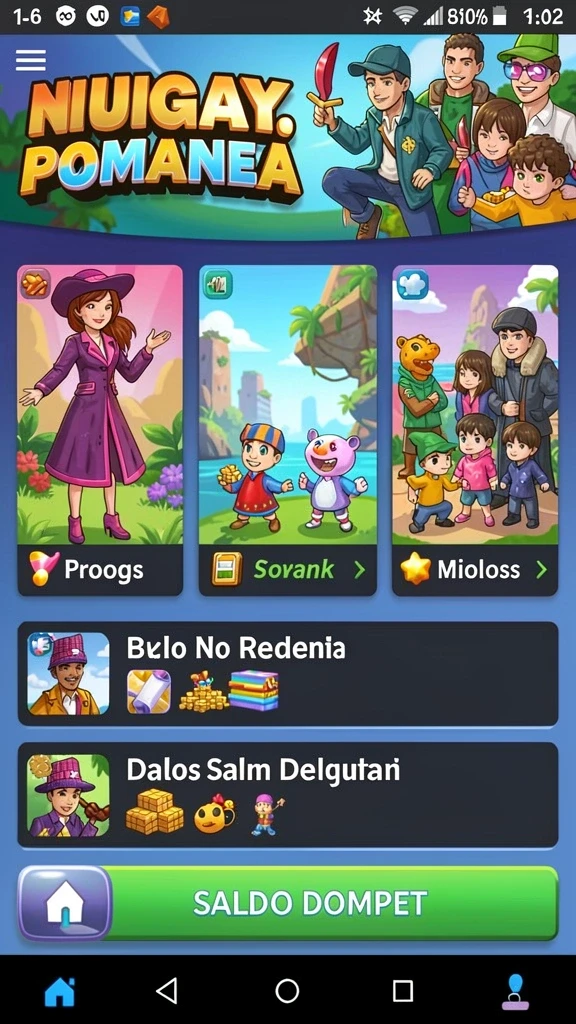Open the Proogs card
The height and width of the screenshot is (1024, 576).
click(x=100, y=430)
